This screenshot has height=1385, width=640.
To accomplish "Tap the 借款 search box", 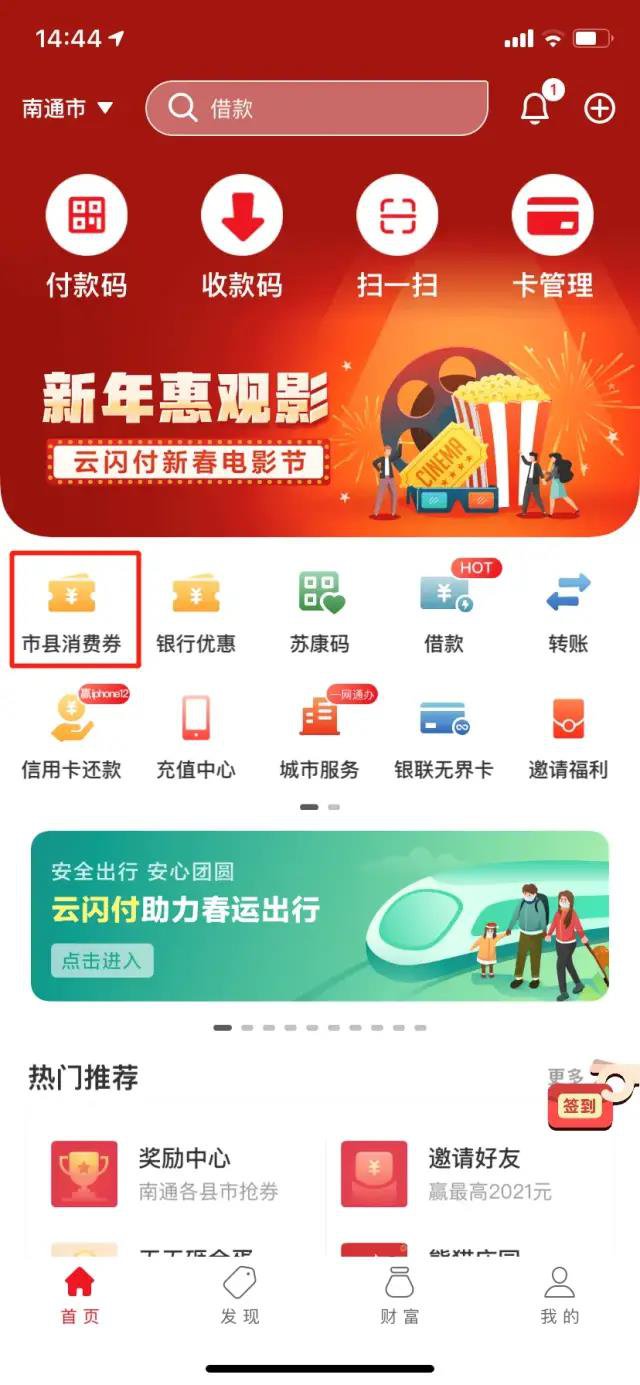I will click(x=316, y=108).
